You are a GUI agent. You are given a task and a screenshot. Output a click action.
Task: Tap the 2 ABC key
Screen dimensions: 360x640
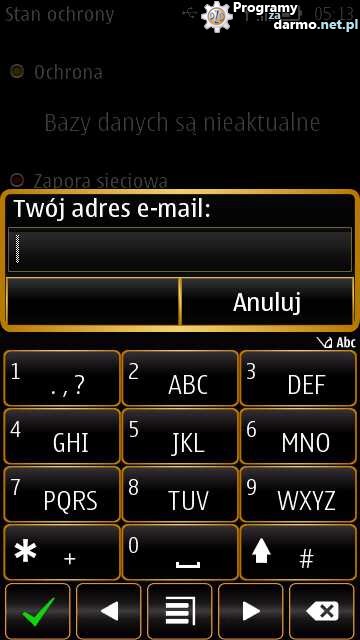point(180,378)
